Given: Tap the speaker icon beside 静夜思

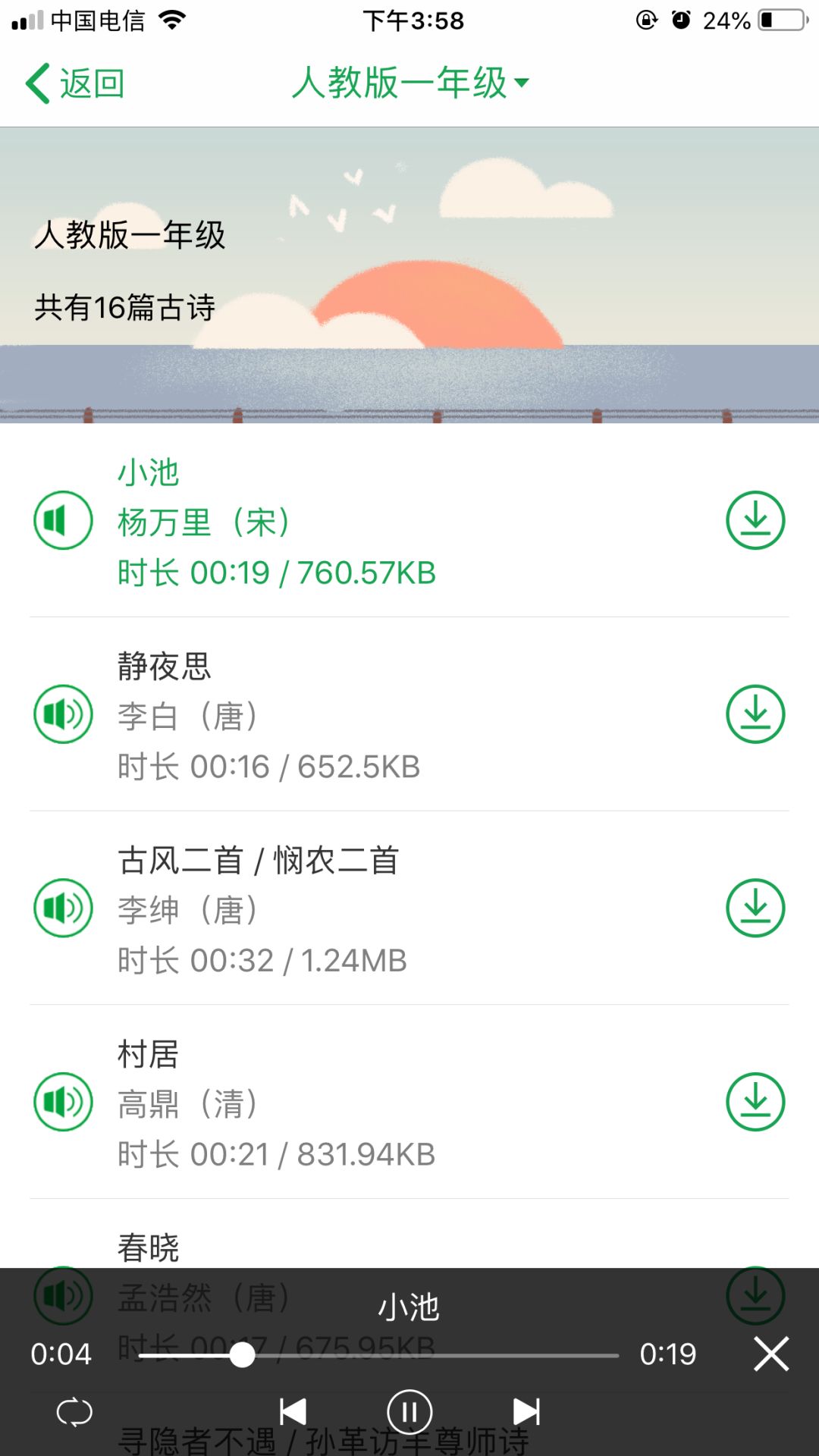Looking at the screenshot, I should 63,714.
